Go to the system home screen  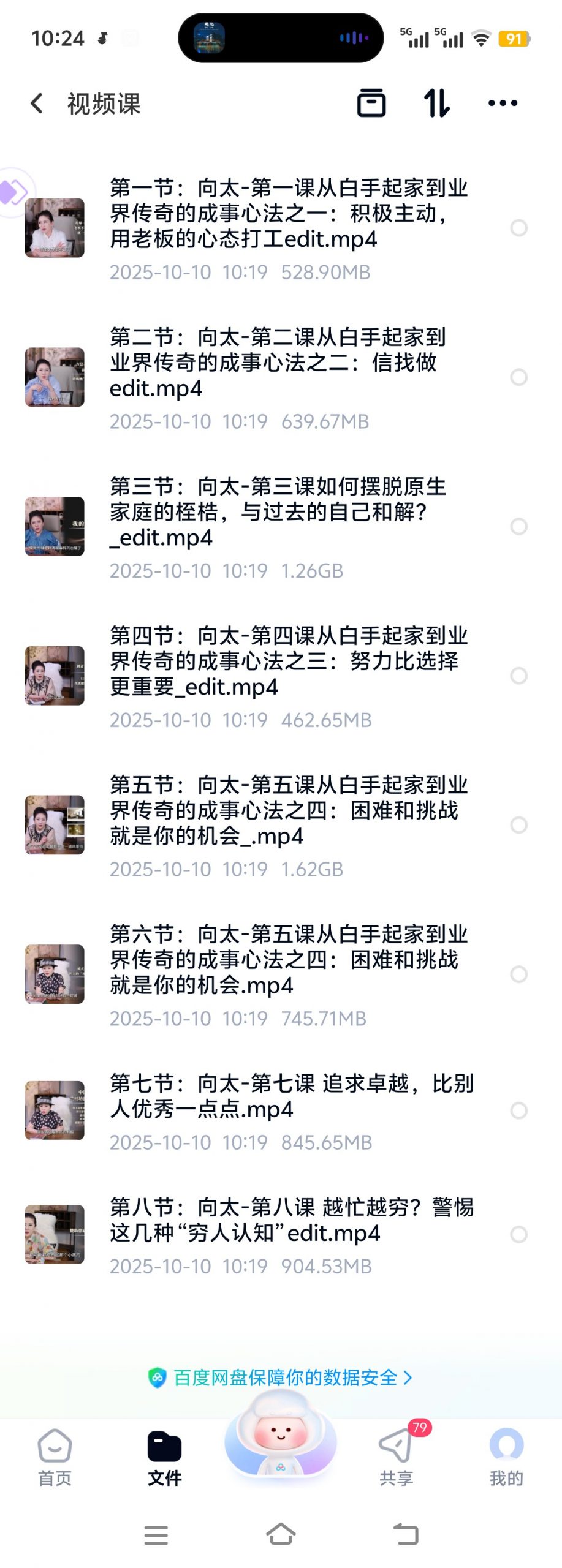click(281, 1534)
